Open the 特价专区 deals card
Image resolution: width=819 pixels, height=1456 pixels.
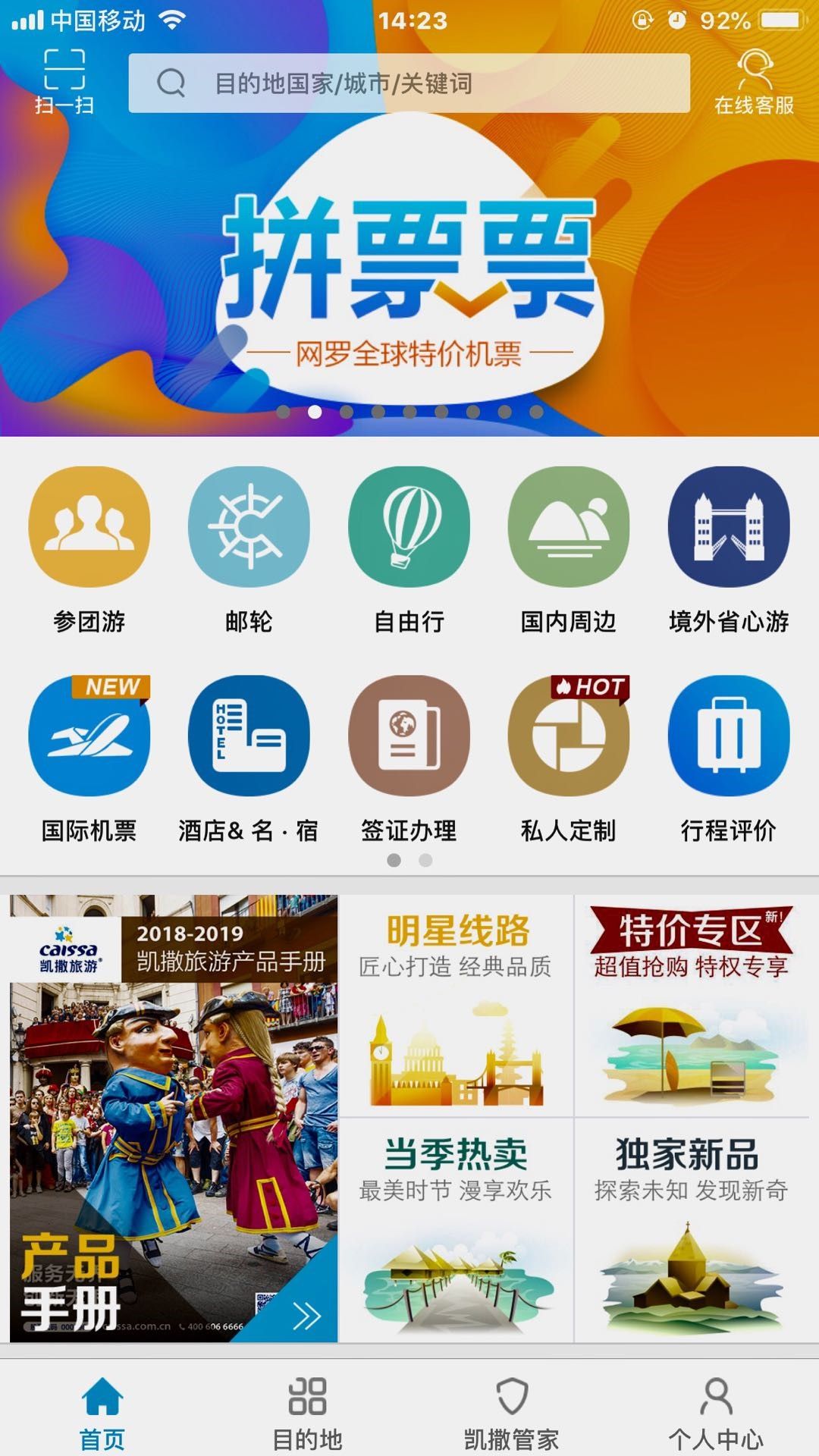(692, 1006)
